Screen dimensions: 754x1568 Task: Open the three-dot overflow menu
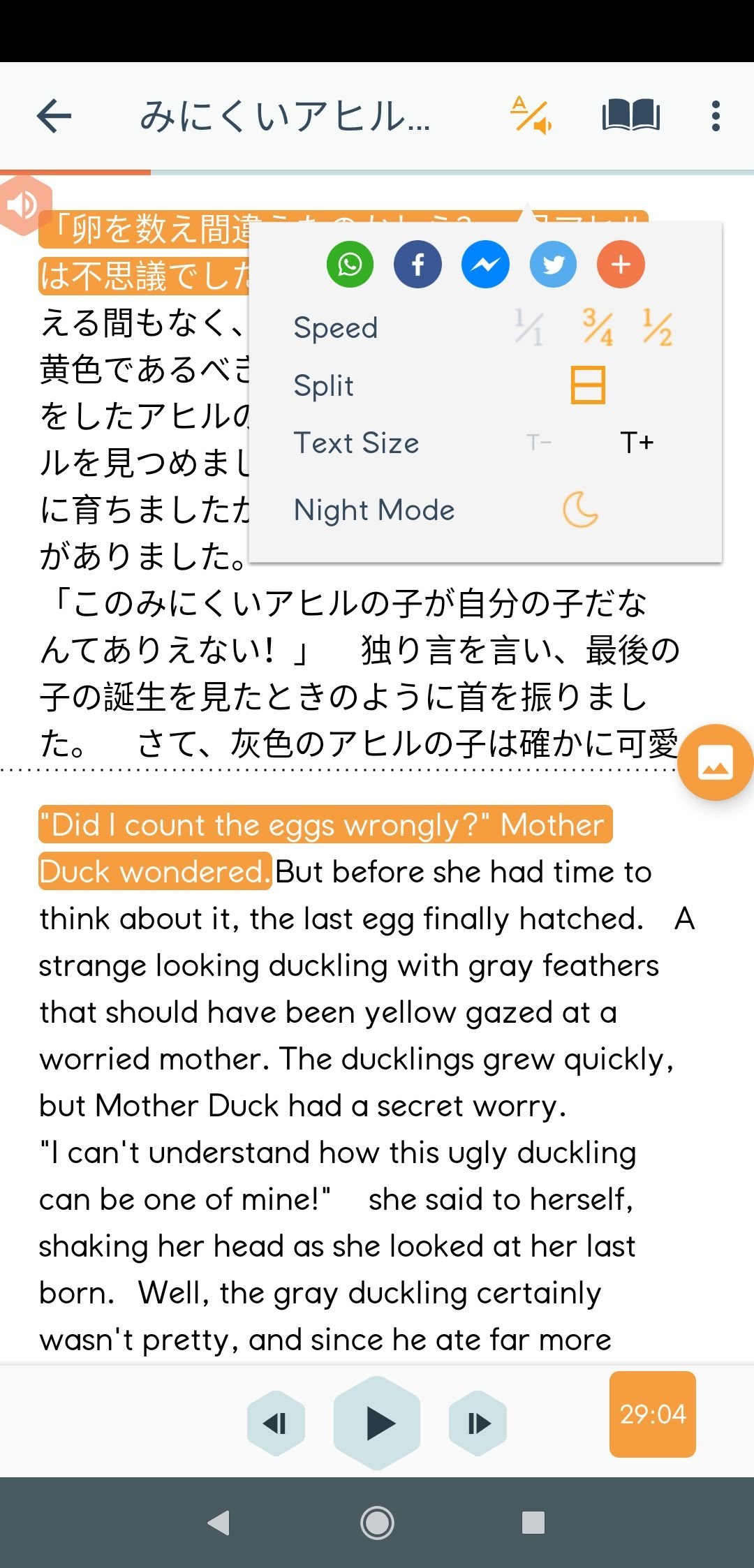pos(716,116)
